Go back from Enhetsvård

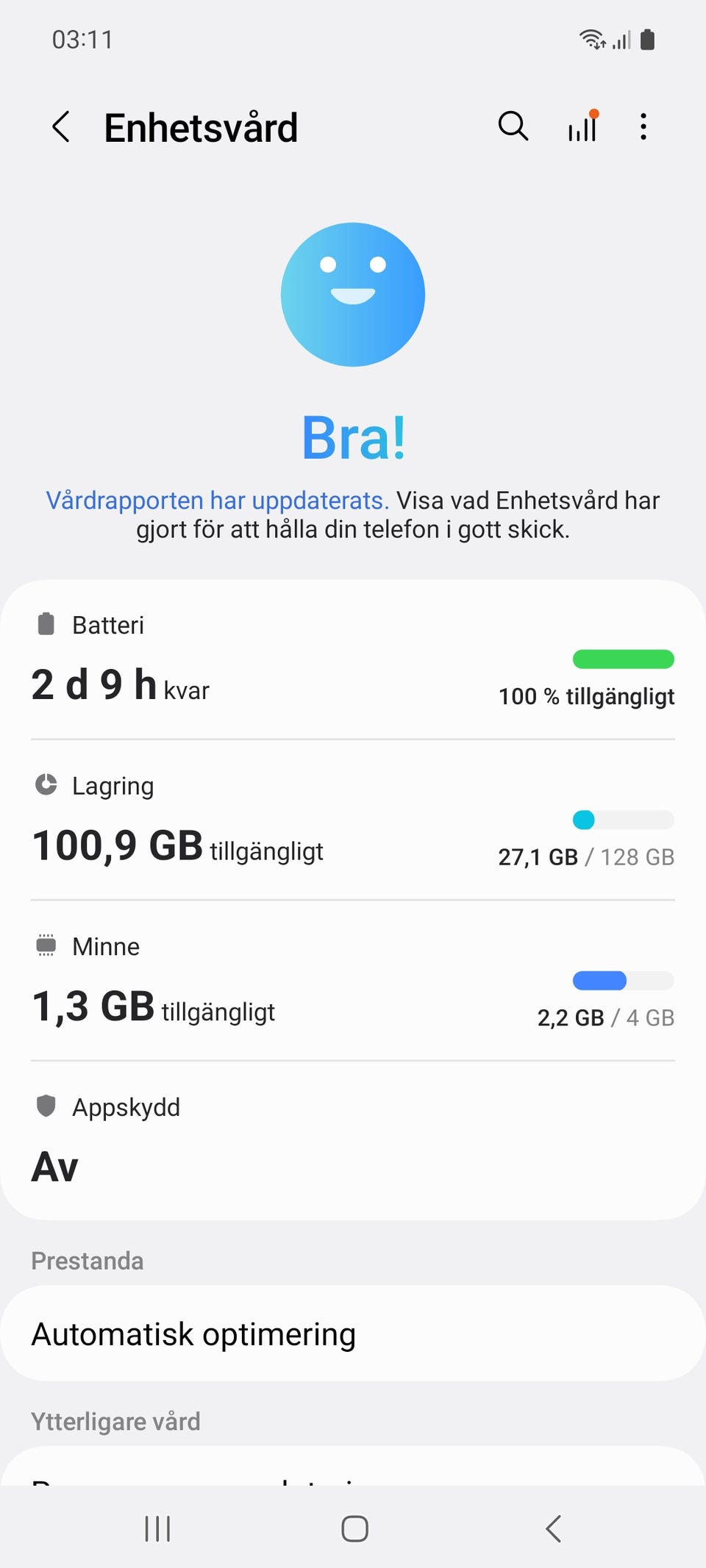pos(62,127)
